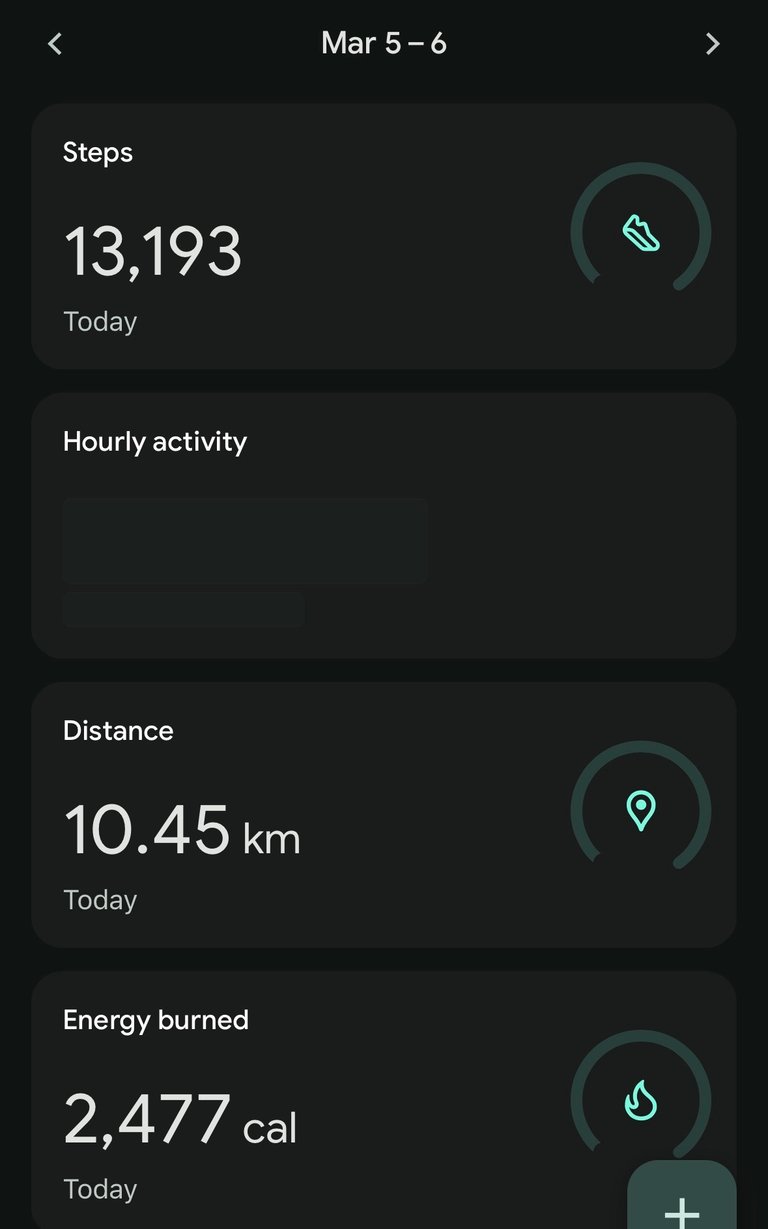View Distance details
This screenshot has width=768, height=1229.
click(x=383, y=814)
